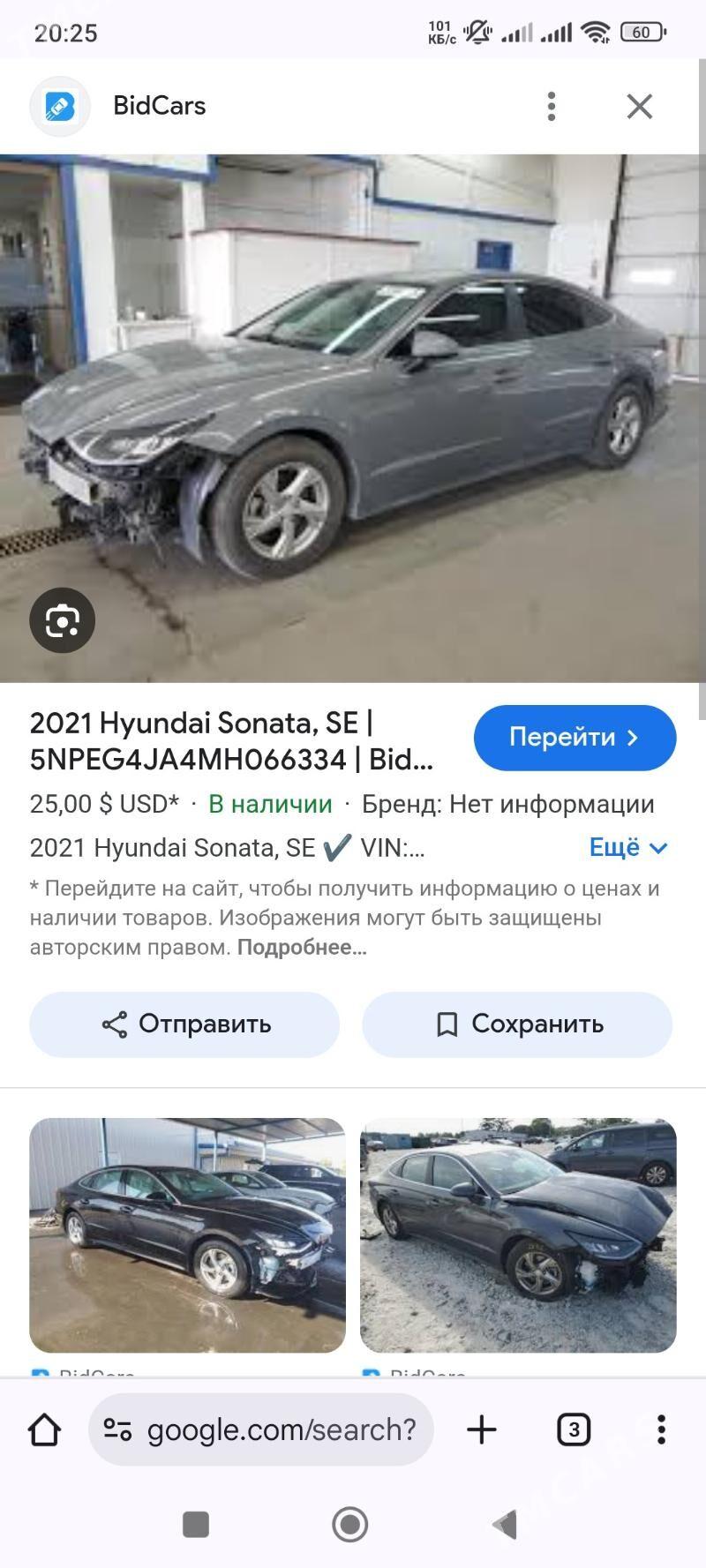Tap the Home icon in the browser bar

pos(44,1430)
